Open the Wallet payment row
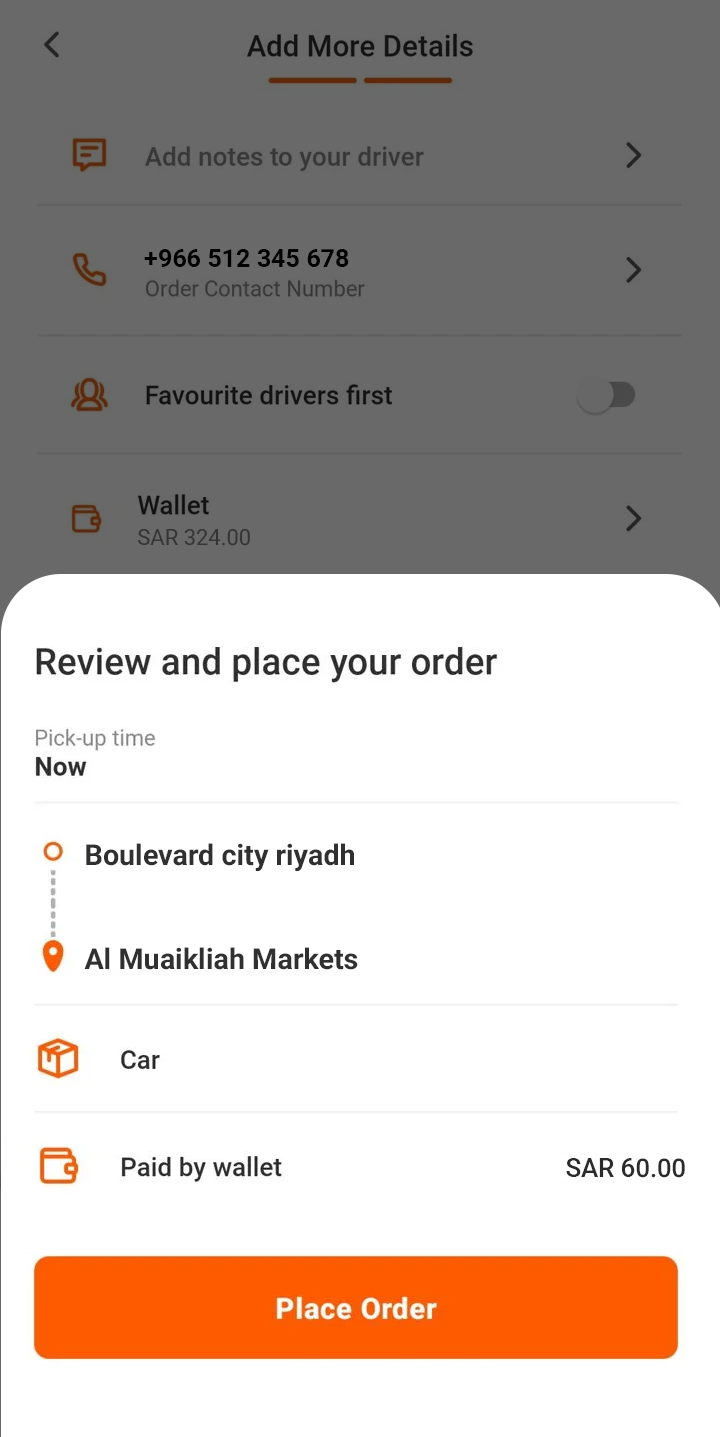Viewport: 720px width, 1437px height. click(x=360, y=519)
